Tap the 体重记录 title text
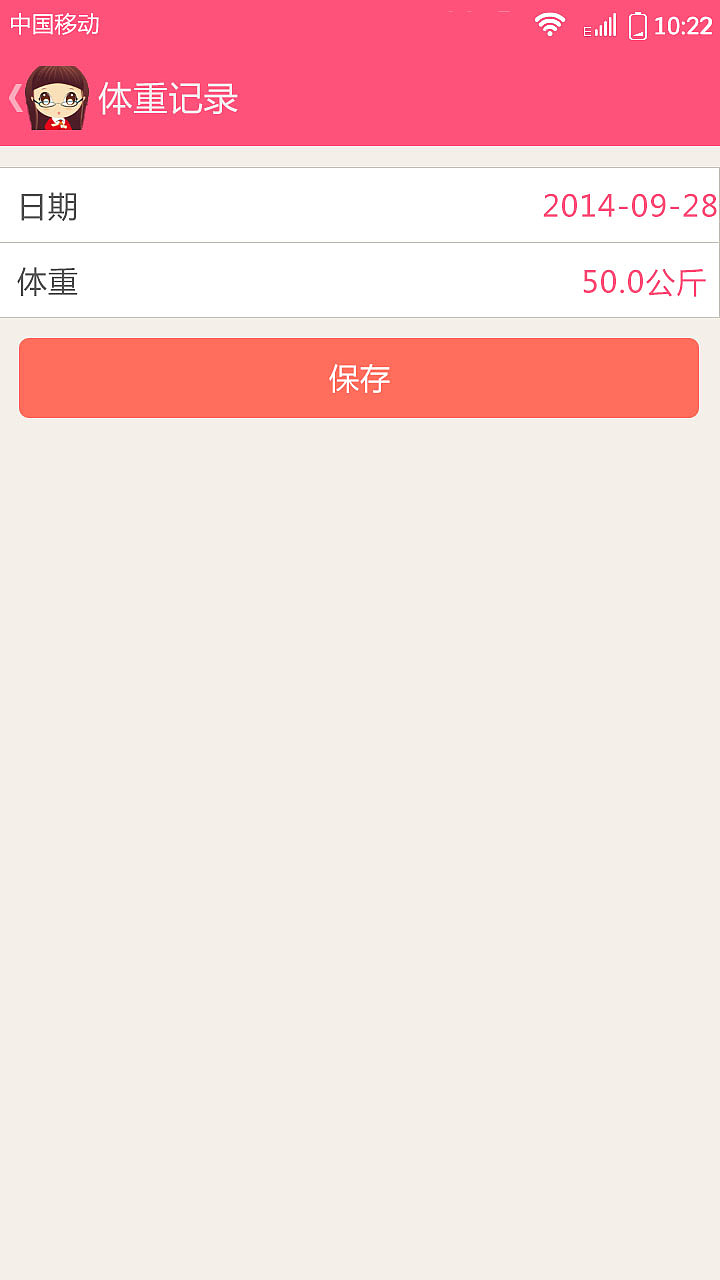720x1280 pixels. point(168,96)
